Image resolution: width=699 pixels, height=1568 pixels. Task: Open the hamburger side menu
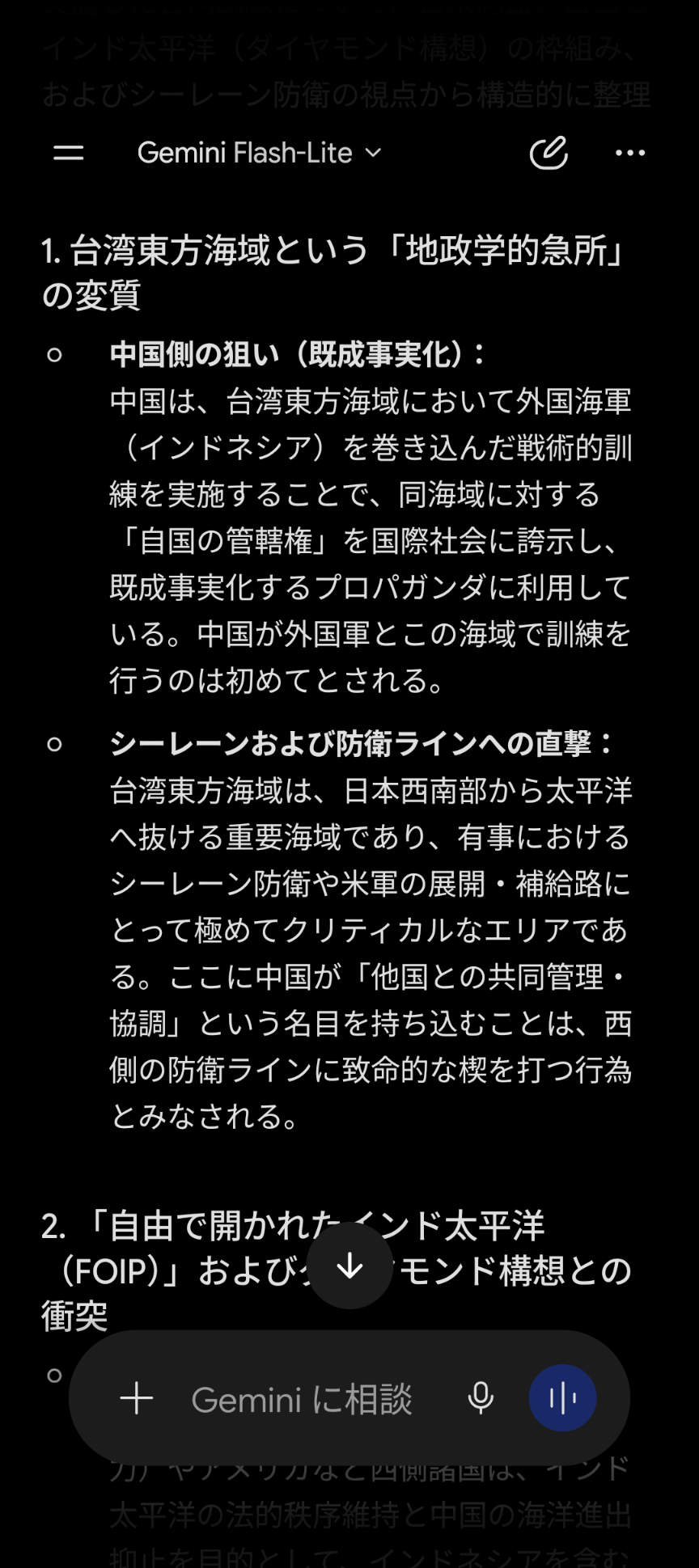[69, 153]
